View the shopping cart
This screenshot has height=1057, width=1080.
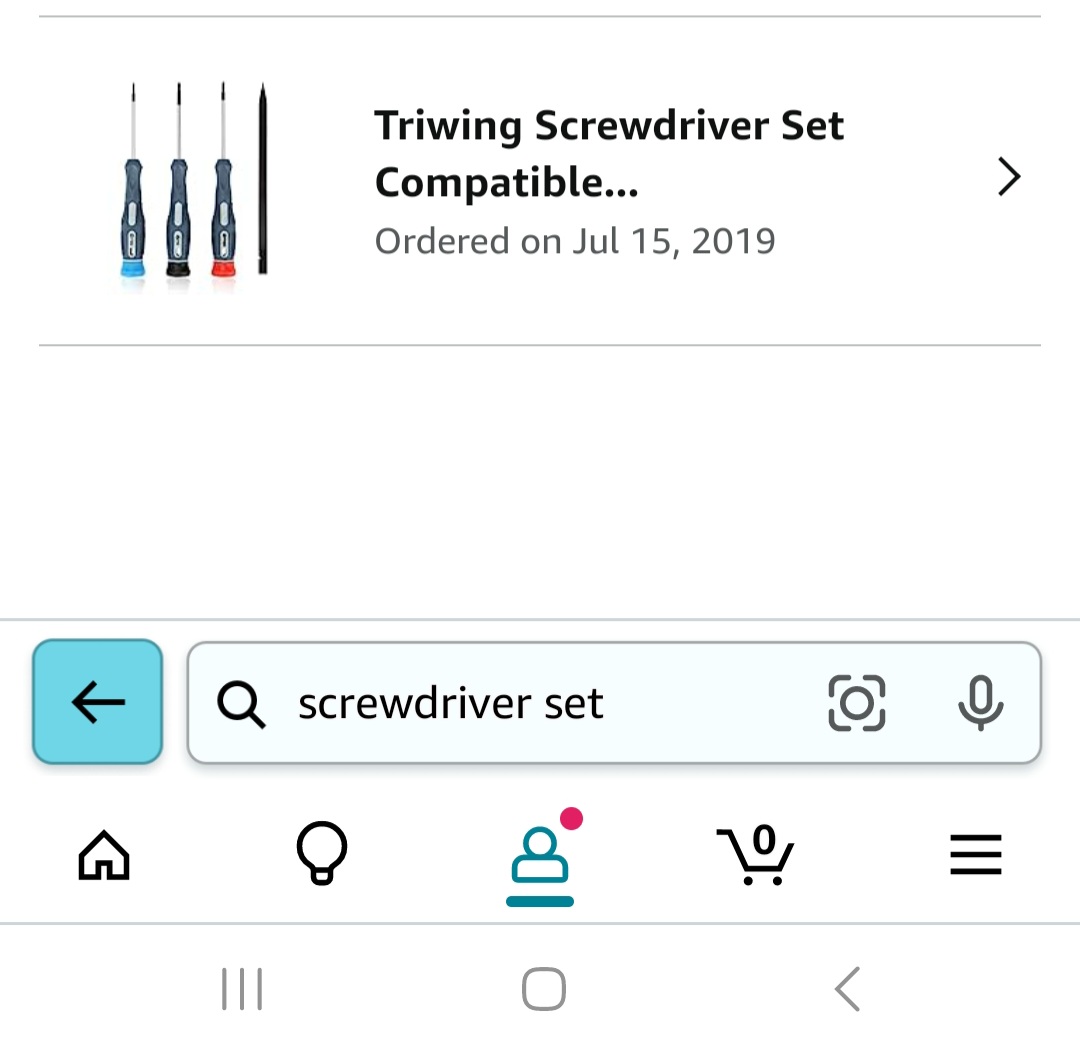756,854
